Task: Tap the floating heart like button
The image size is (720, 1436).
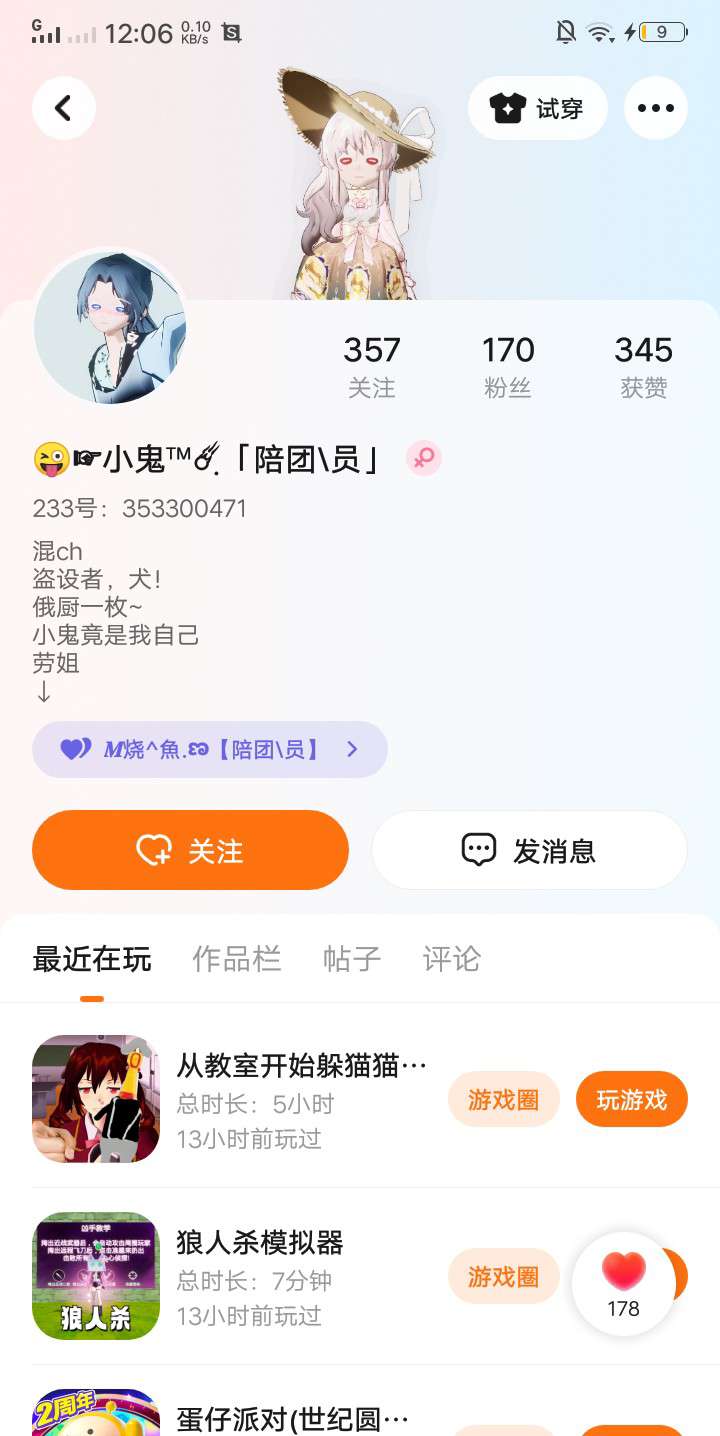Action: tap(624, 1283)
